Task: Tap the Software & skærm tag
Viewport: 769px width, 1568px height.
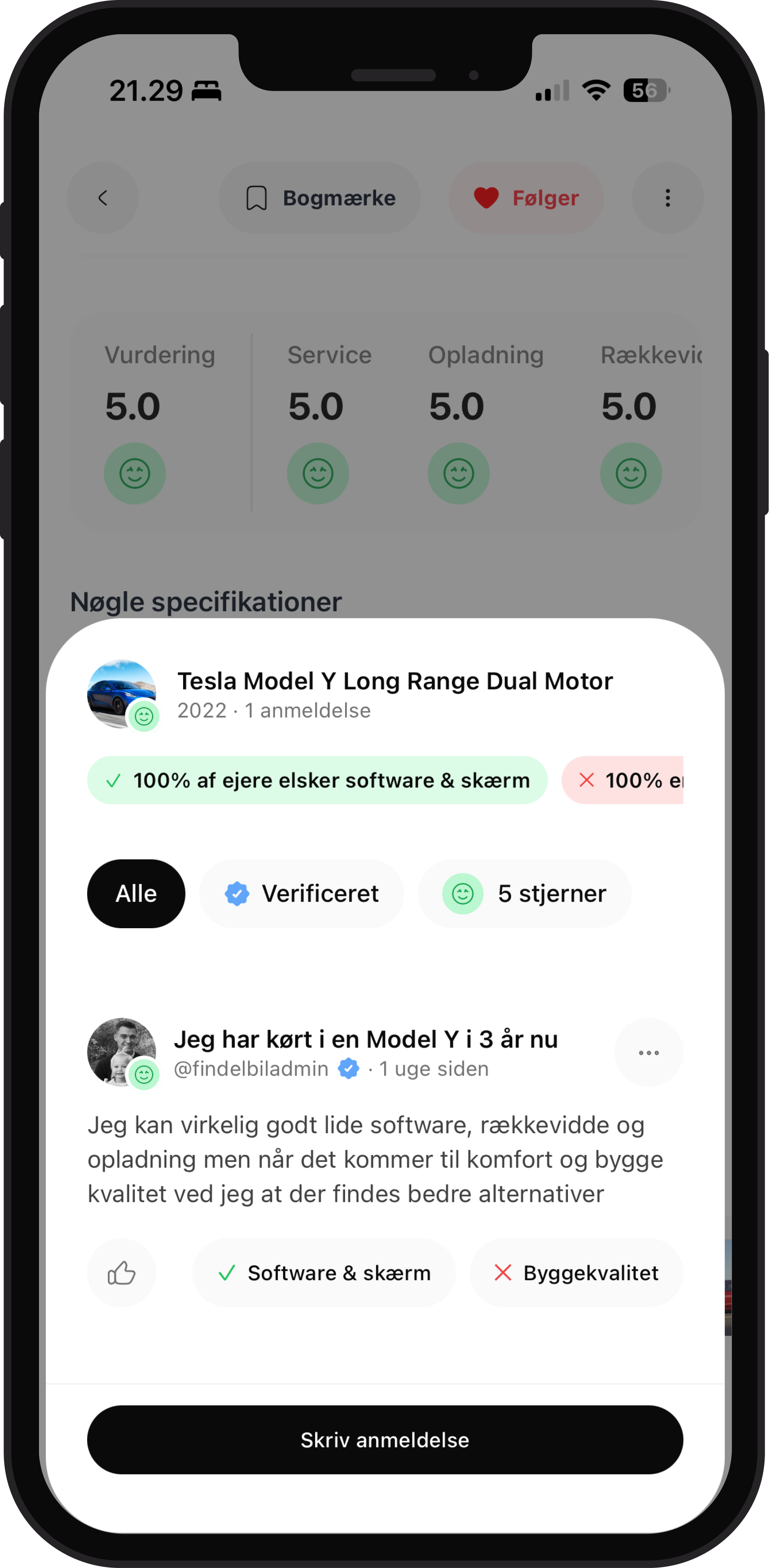Action: tap(324, 1273)
